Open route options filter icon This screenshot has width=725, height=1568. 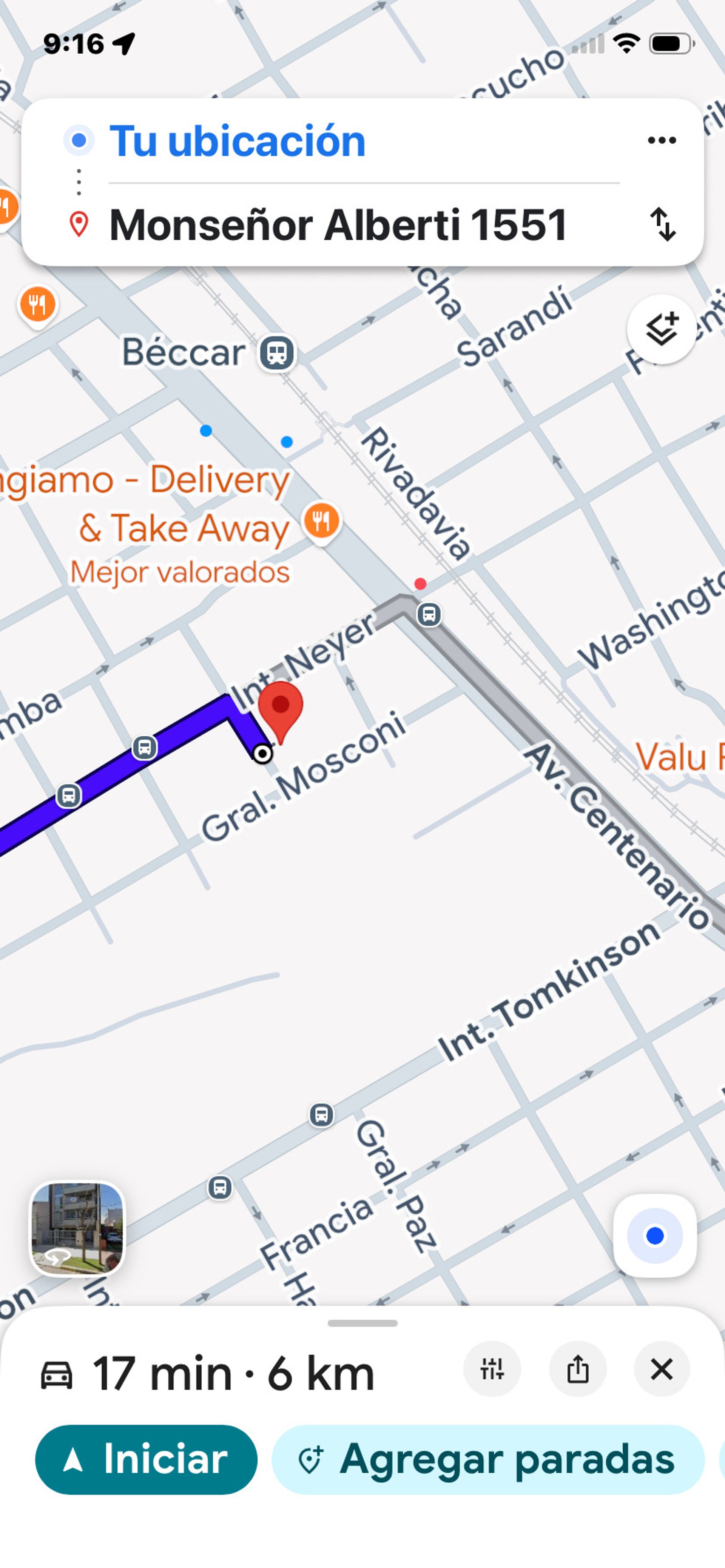(492, 1369)
